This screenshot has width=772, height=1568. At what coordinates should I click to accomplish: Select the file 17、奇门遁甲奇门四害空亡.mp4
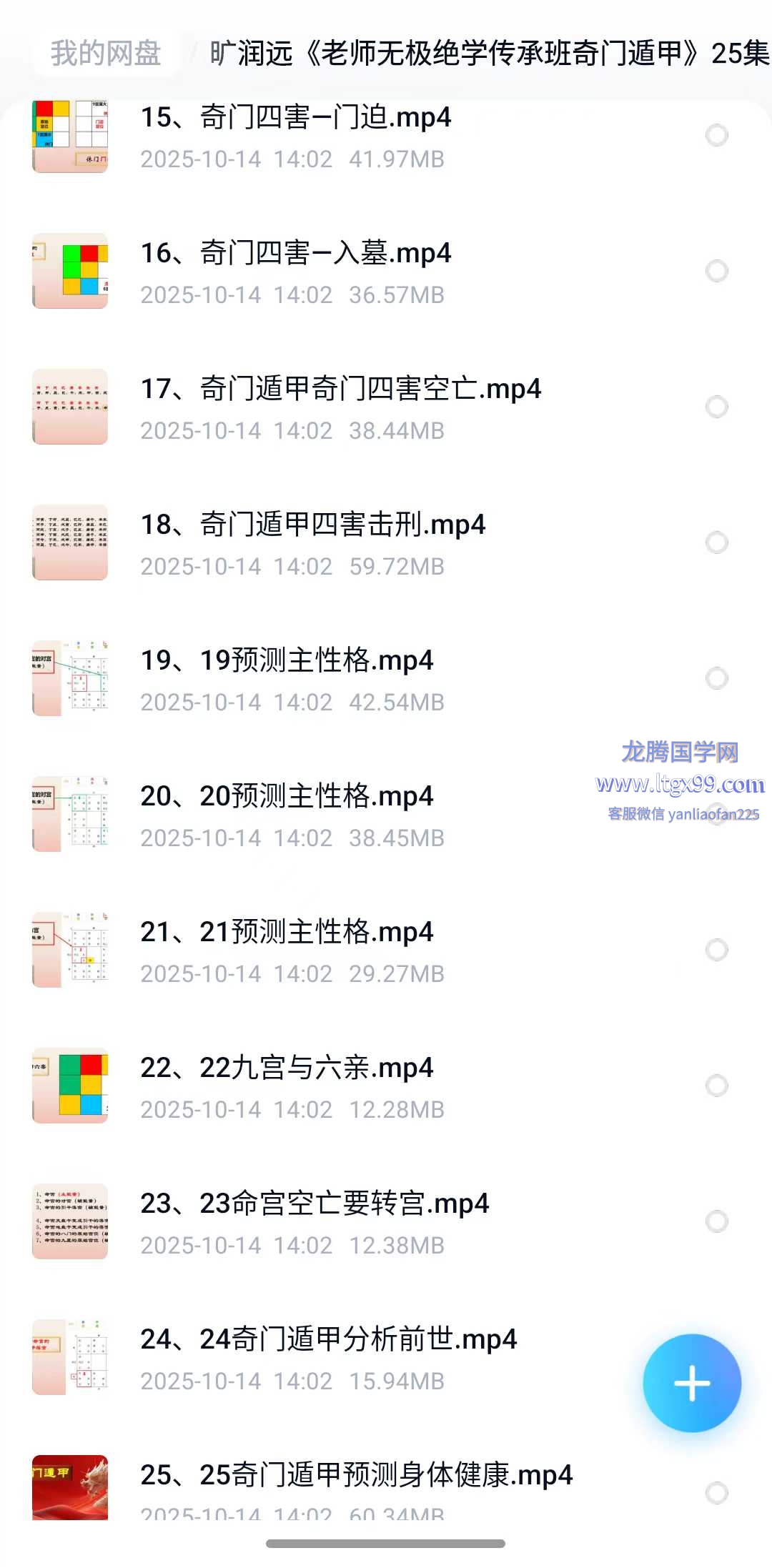coord(716,407)
